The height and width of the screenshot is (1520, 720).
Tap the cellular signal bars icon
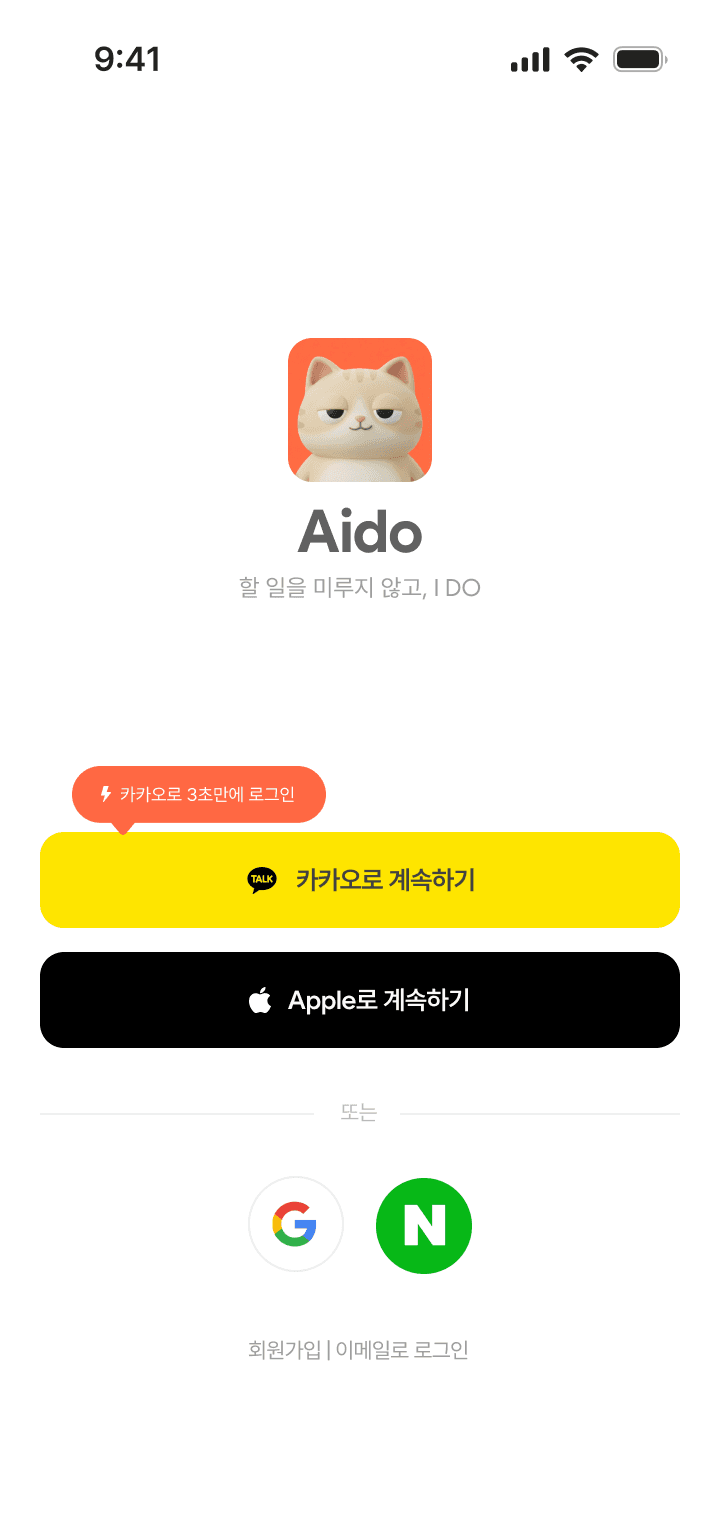pyautogui.click(x=530, y=58)
